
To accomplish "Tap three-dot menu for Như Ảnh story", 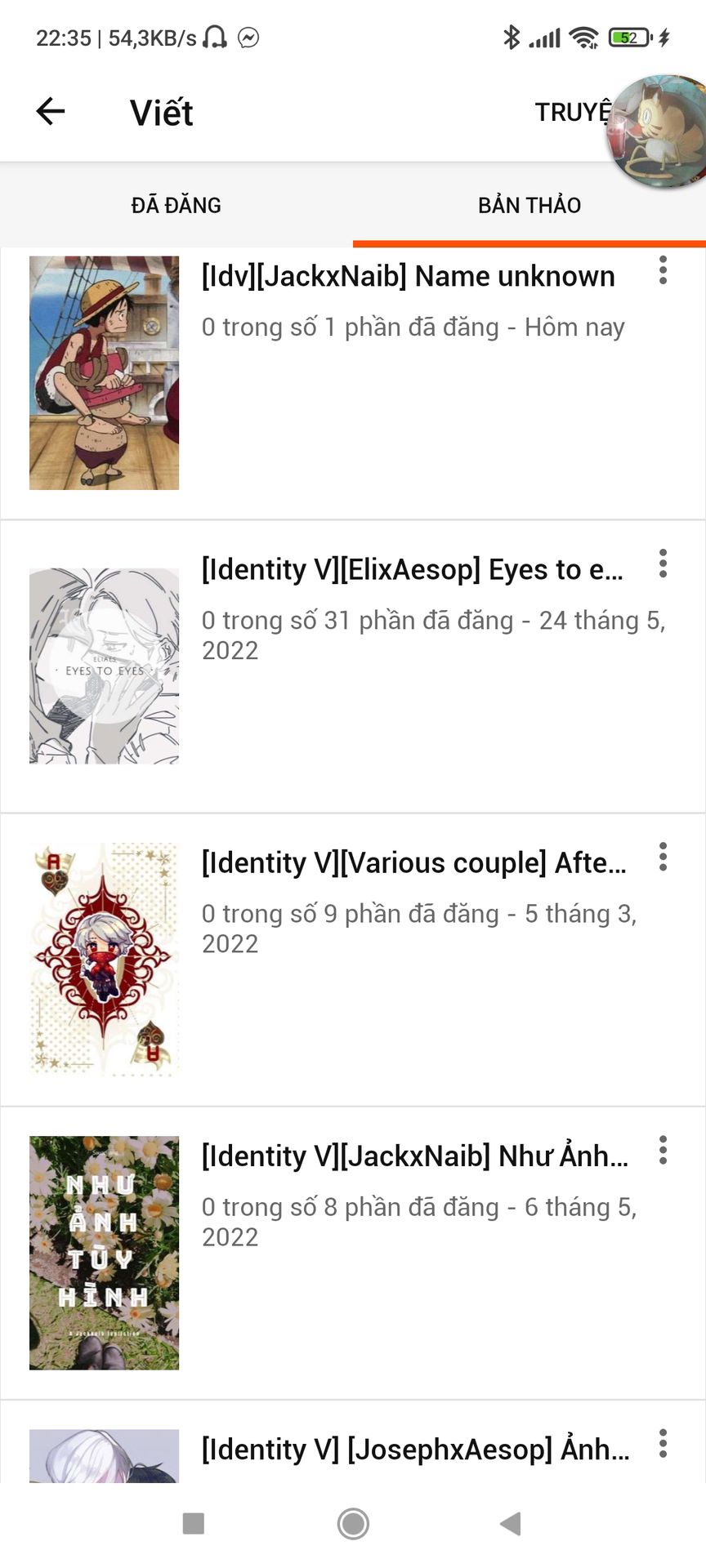I will pos(663,1150).
